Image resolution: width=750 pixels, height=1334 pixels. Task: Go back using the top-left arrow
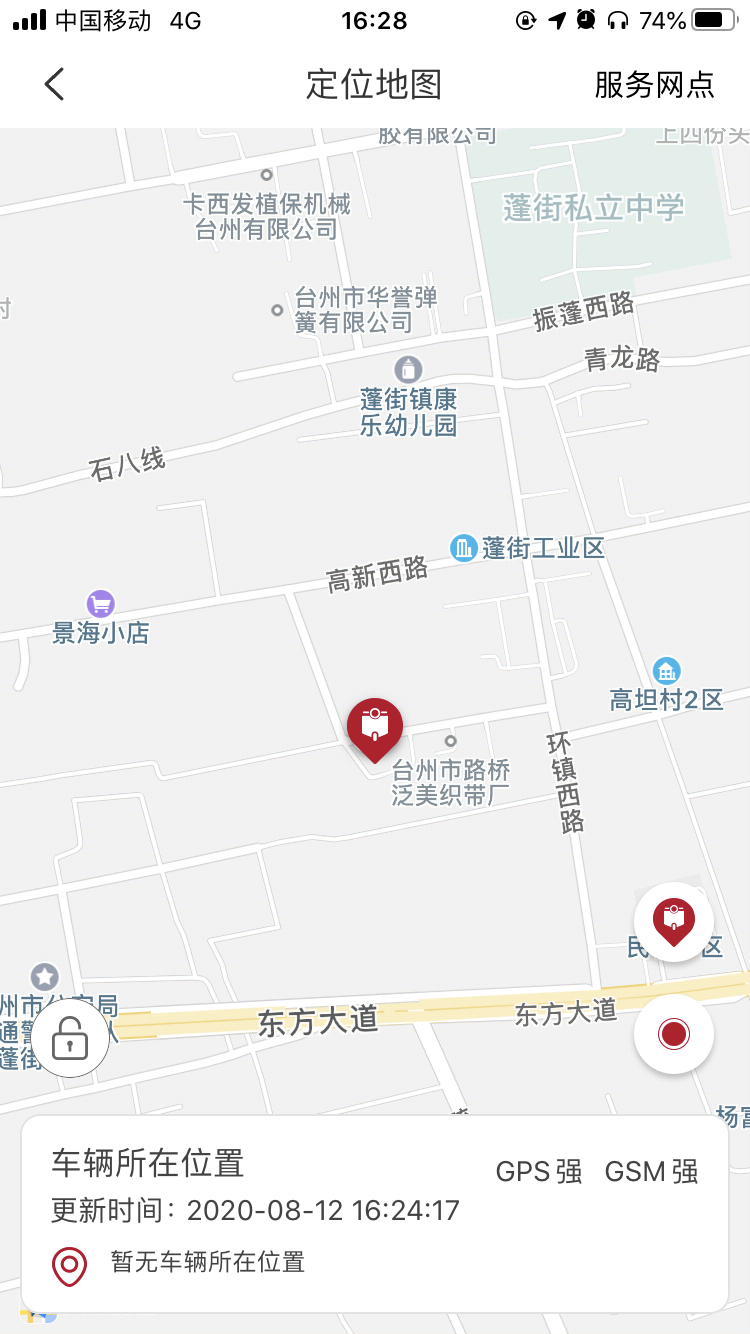click(x=55, y=85)
